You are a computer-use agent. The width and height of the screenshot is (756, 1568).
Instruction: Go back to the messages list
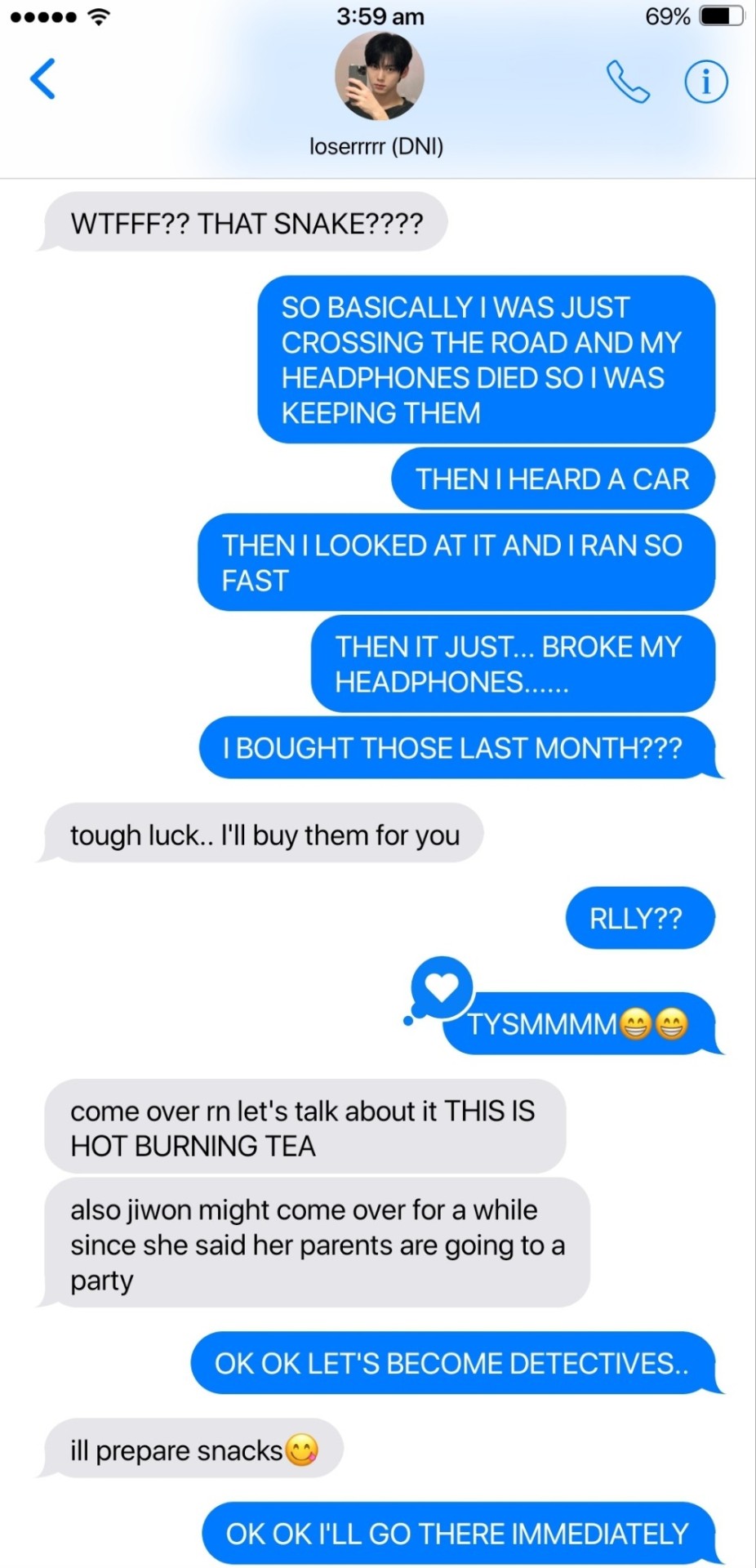42,79
